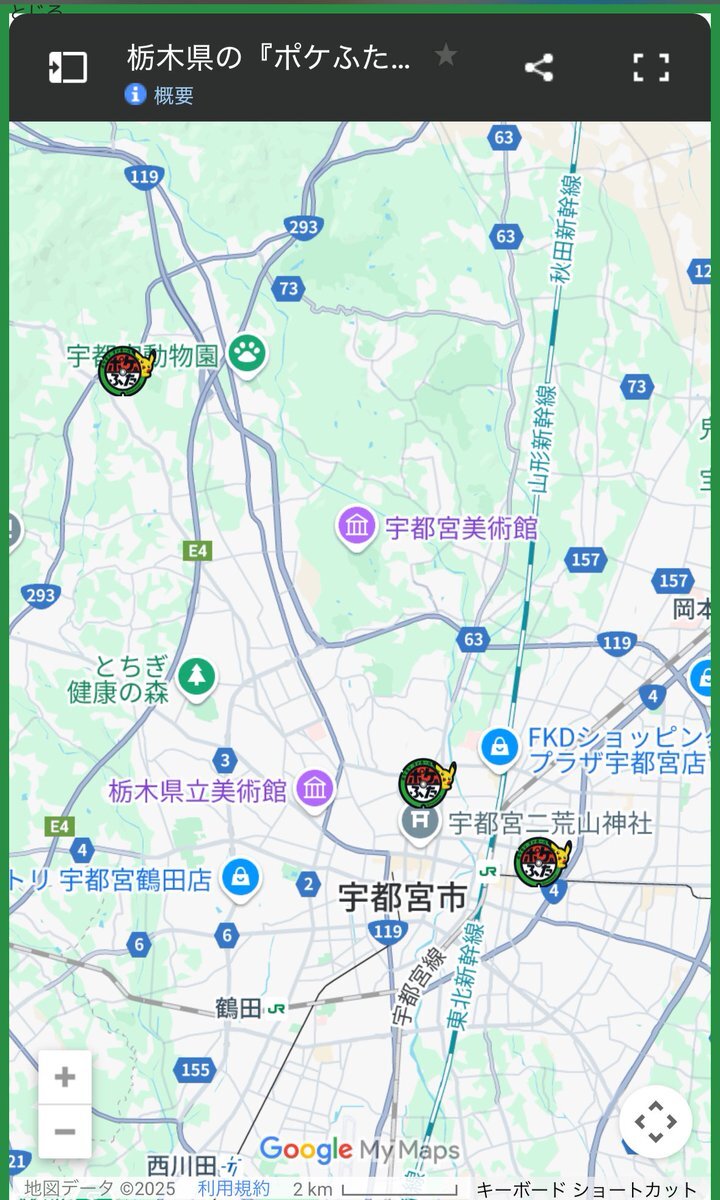Open the map camera controls button
The image size is (720, 1200).
(x=655, y=1122)
